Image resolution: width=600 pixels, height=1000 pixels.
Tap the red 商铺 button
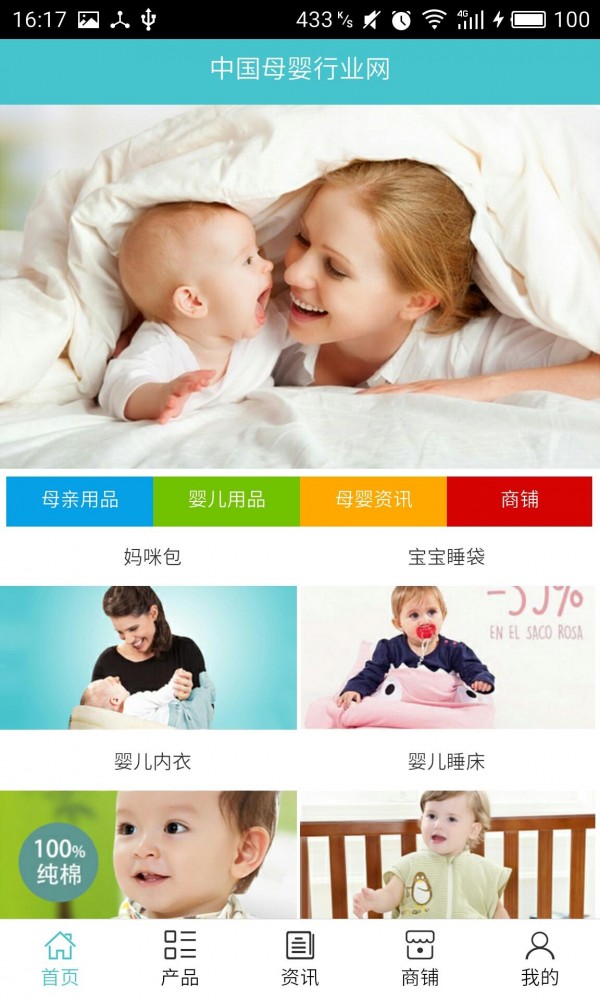pyautogui.click(x=519, y=500)
